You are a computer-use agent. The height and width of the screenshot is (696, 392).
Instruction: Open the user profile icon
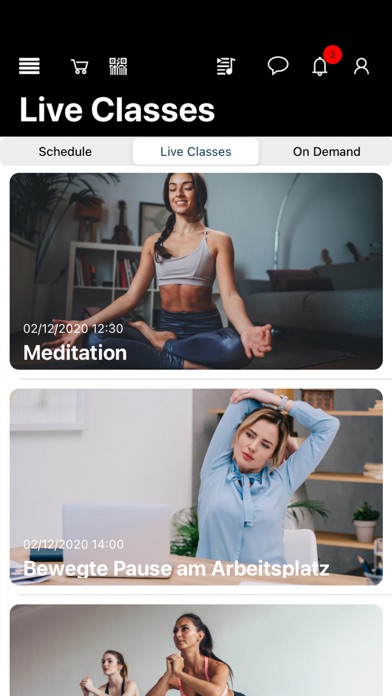point(361,66)
